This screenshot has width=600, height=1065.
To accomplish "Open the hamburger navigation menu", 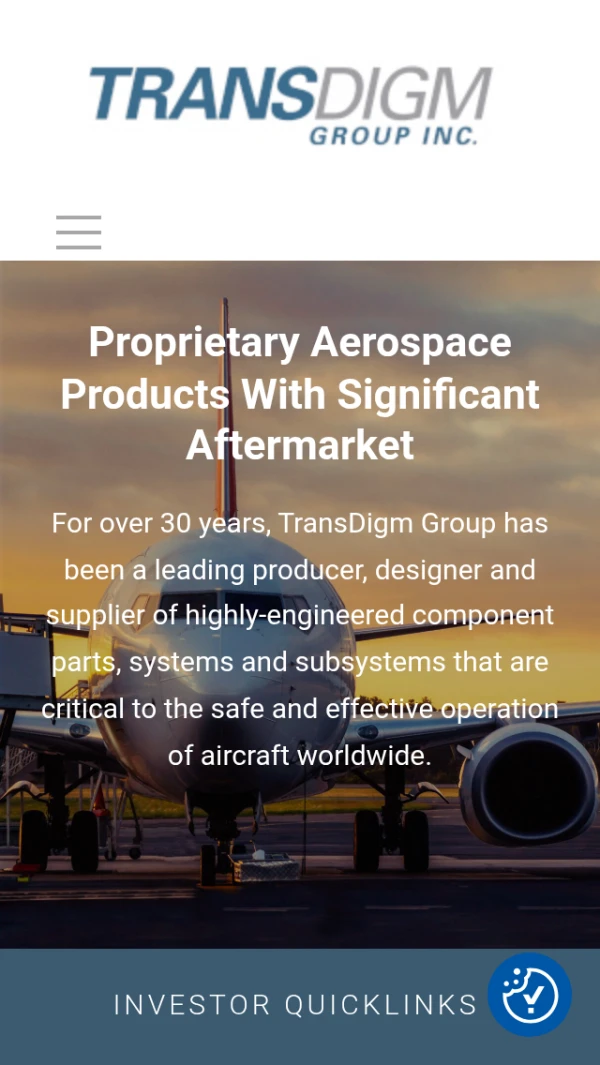I will (78, 232).
